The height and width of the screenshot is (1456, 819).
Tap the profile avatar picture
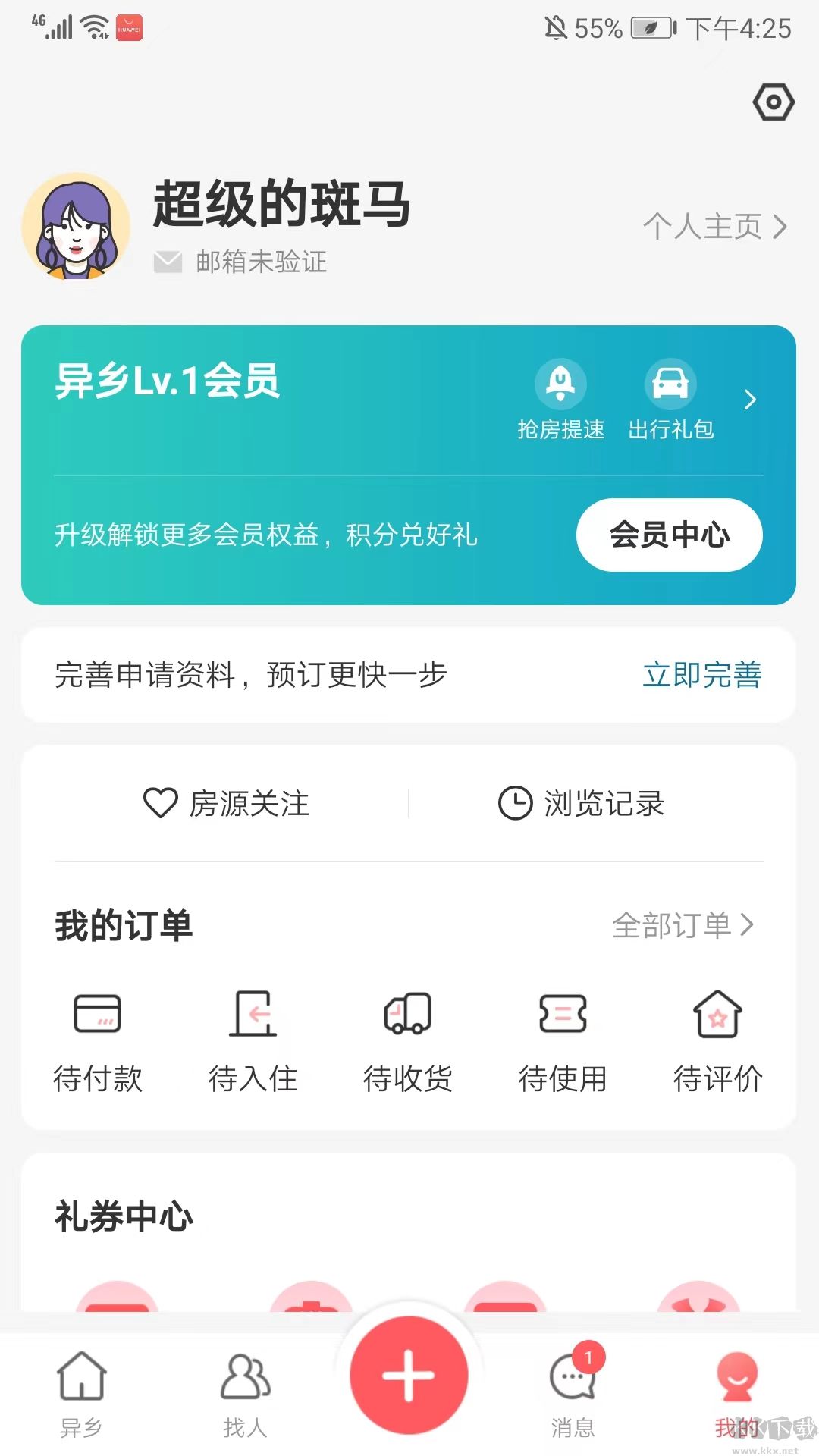(x=80, y=224)
